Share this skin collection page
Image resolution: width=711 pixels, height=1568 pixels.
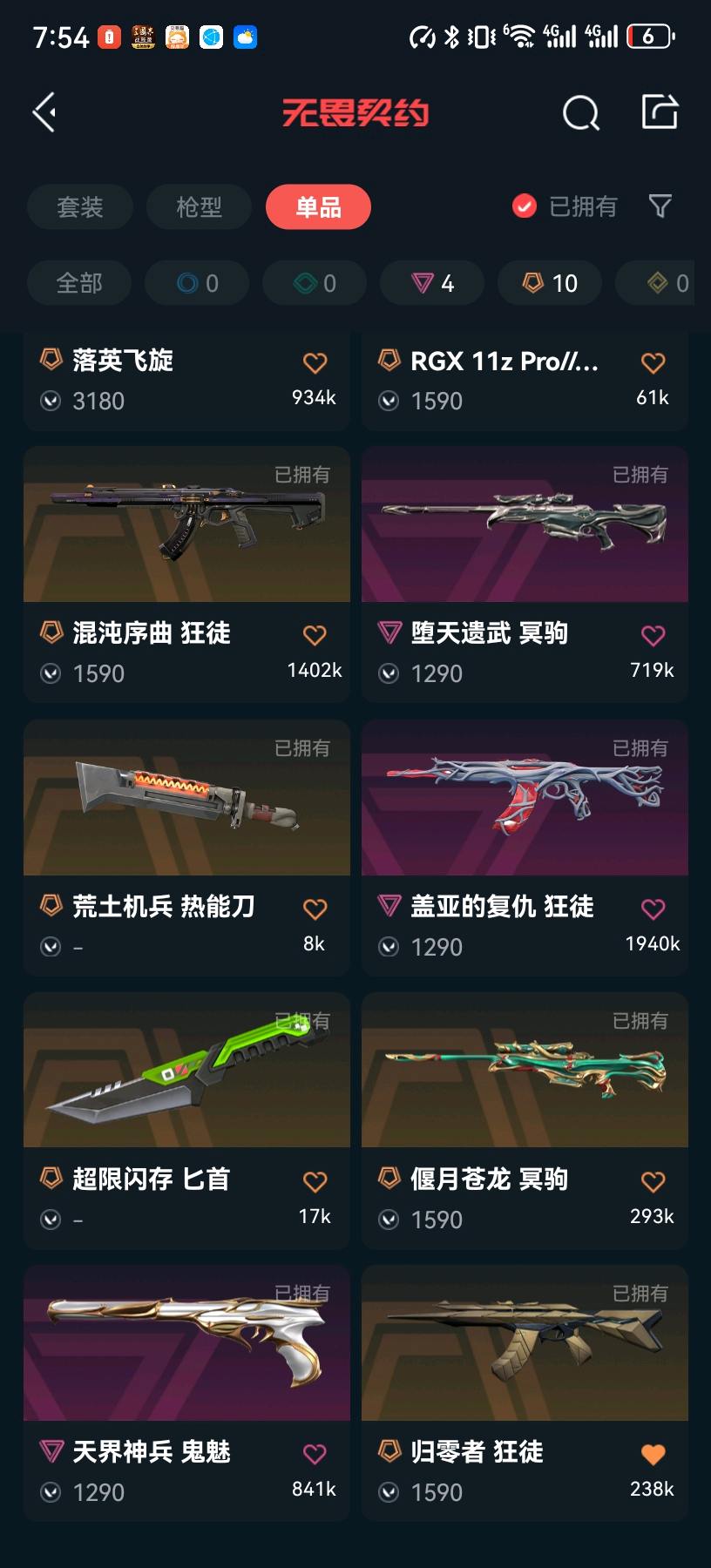[660, 112]
